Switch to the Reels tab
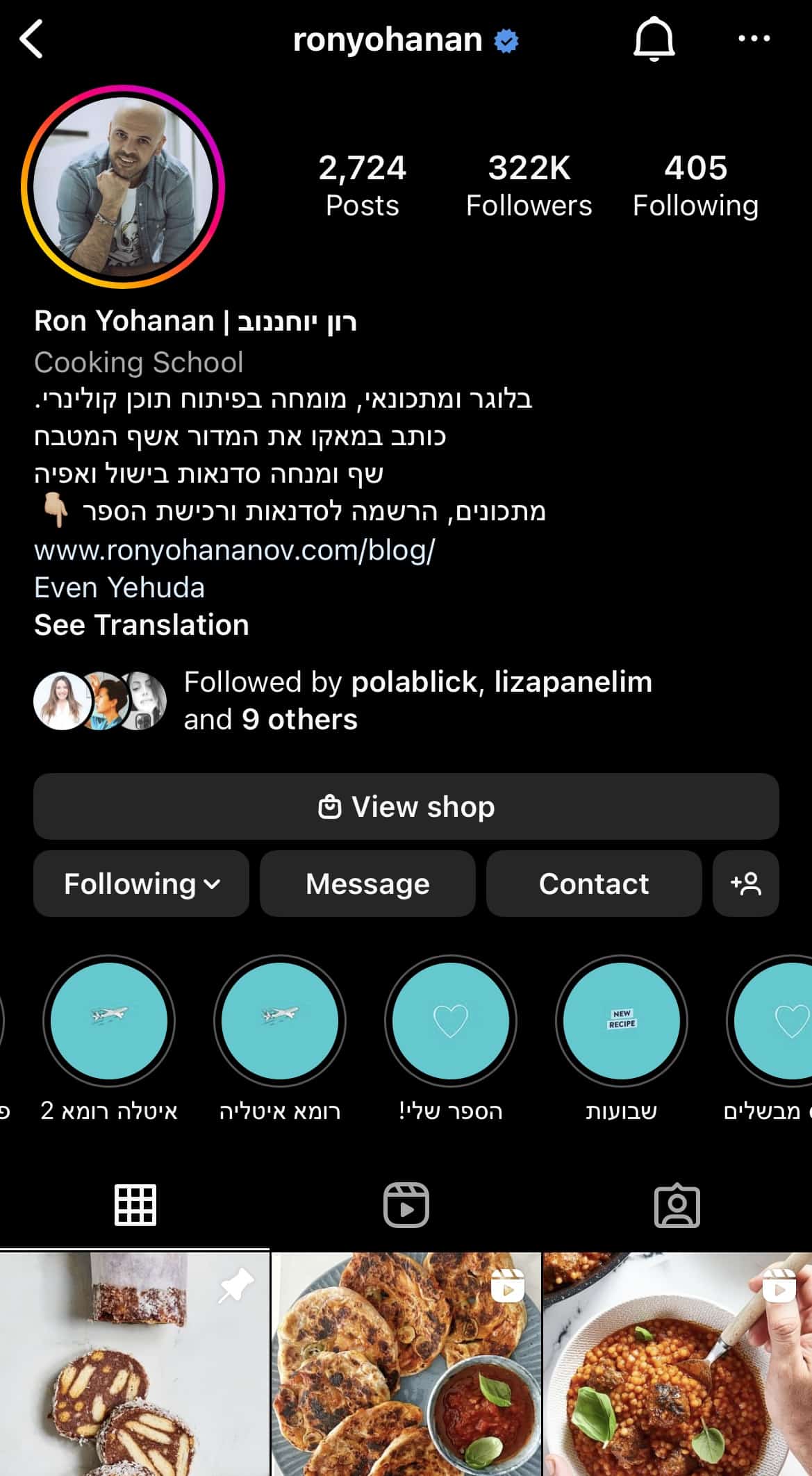Viewport: 812px width, 1476px height. pos(406,1205)
